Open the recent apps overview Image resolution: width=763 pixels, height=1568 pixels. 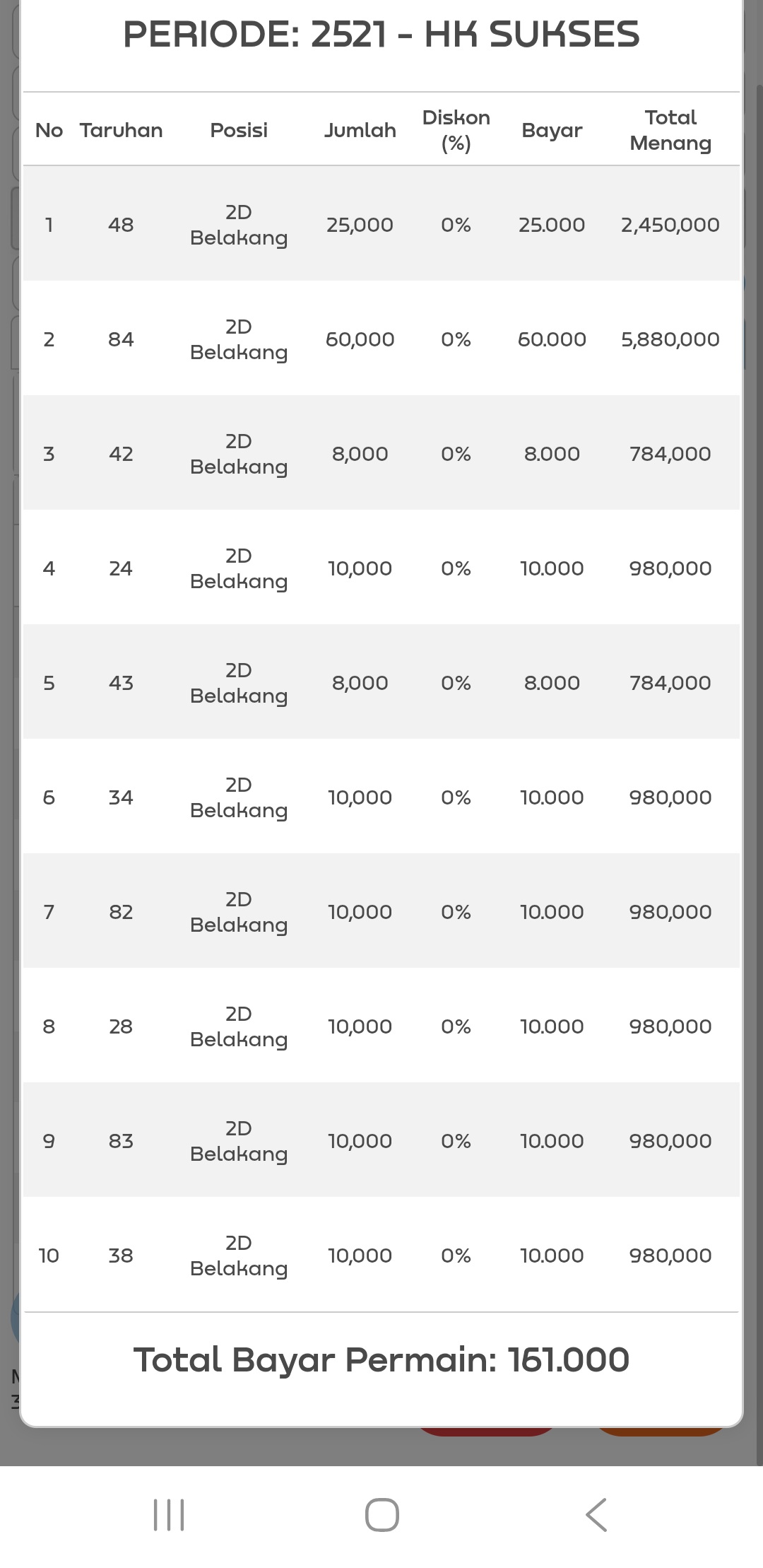[x=169, y=1514]
